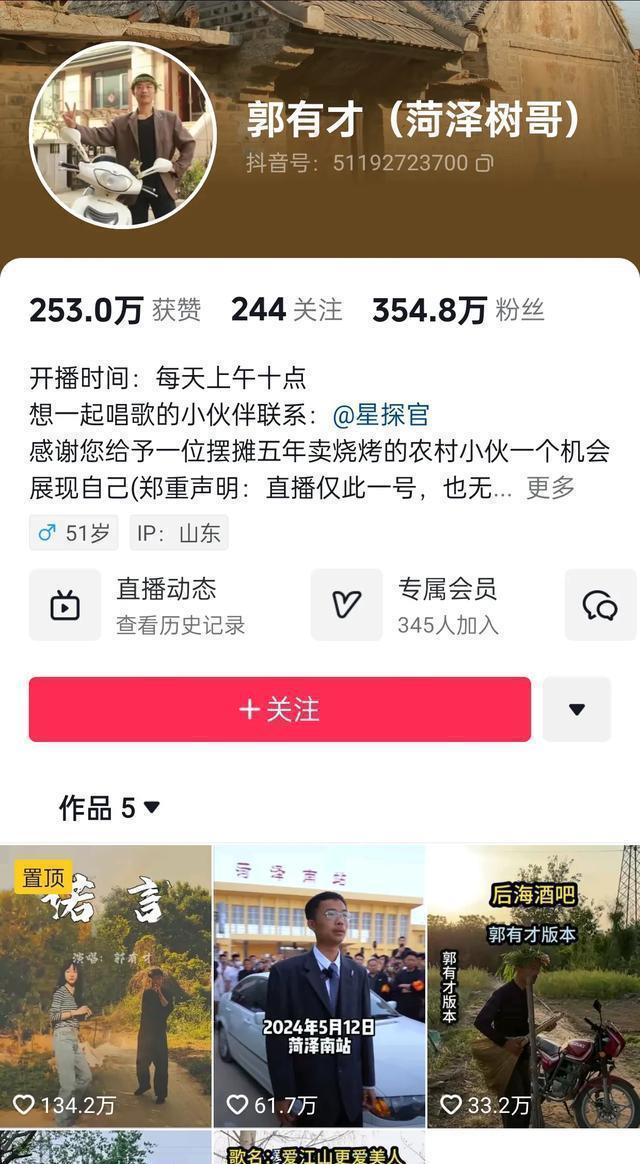Play the 后海酒吧 郭有才版本 video
Image resolution: width=640 pixels, height=1164 pixels.
(533, 985)
